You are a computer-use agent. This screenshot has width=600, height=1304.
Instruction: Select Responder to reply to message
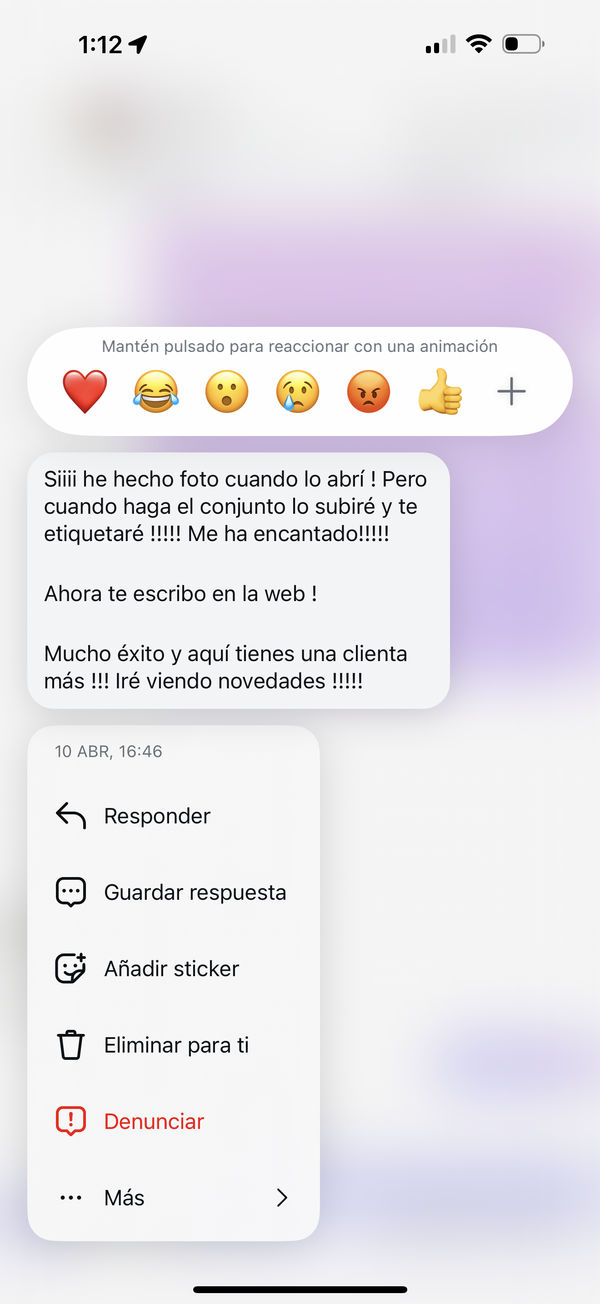point(157,816)
